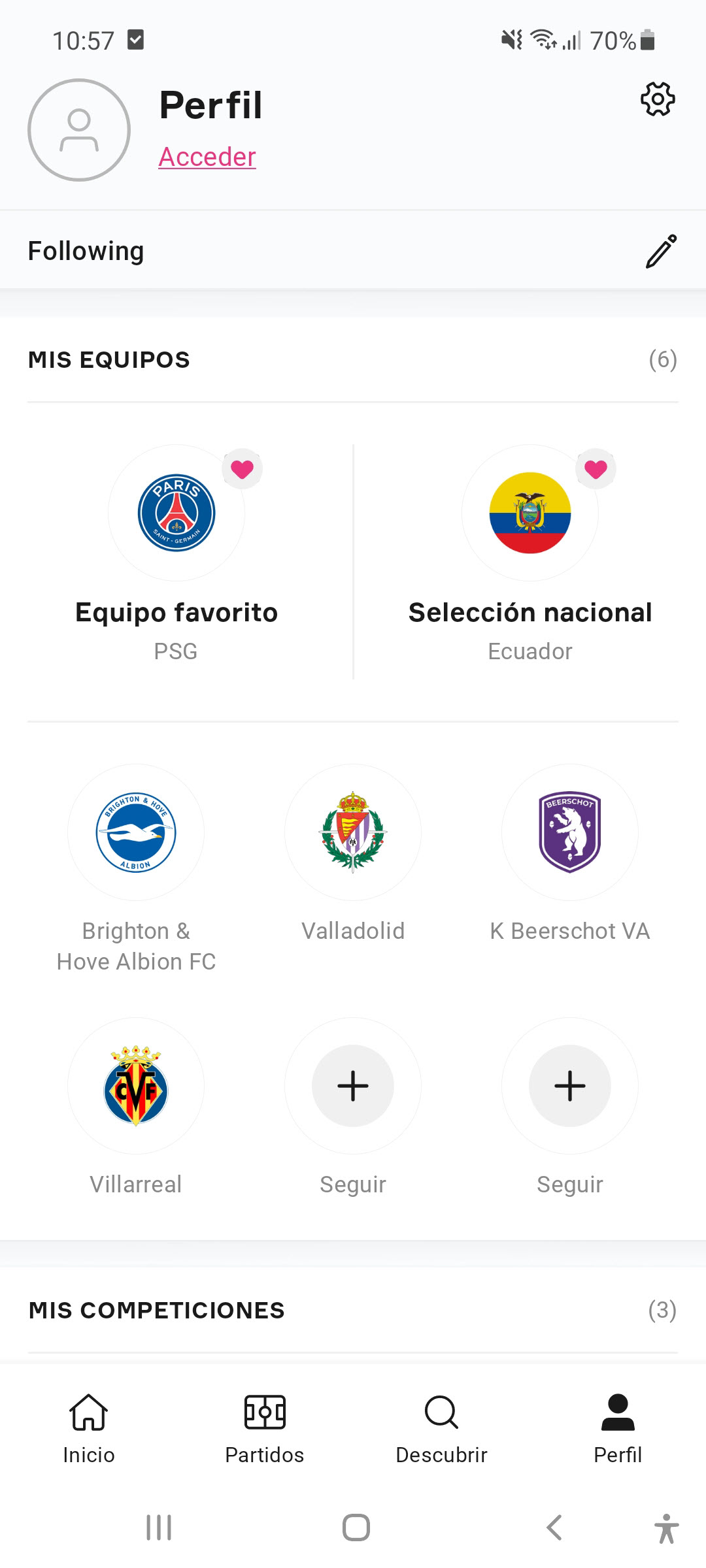Switch to the Inicio tab

pos(89,1428)
